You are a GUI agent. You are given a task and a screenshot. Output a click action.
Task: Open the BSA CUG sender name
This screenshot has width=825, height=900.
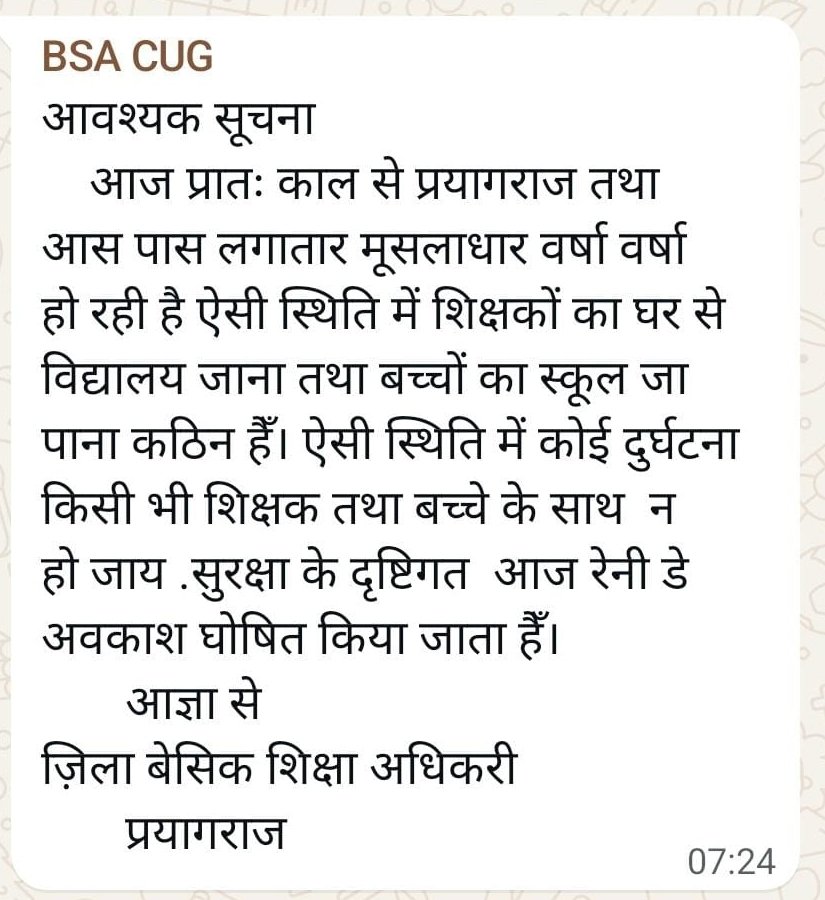(127, 57)
